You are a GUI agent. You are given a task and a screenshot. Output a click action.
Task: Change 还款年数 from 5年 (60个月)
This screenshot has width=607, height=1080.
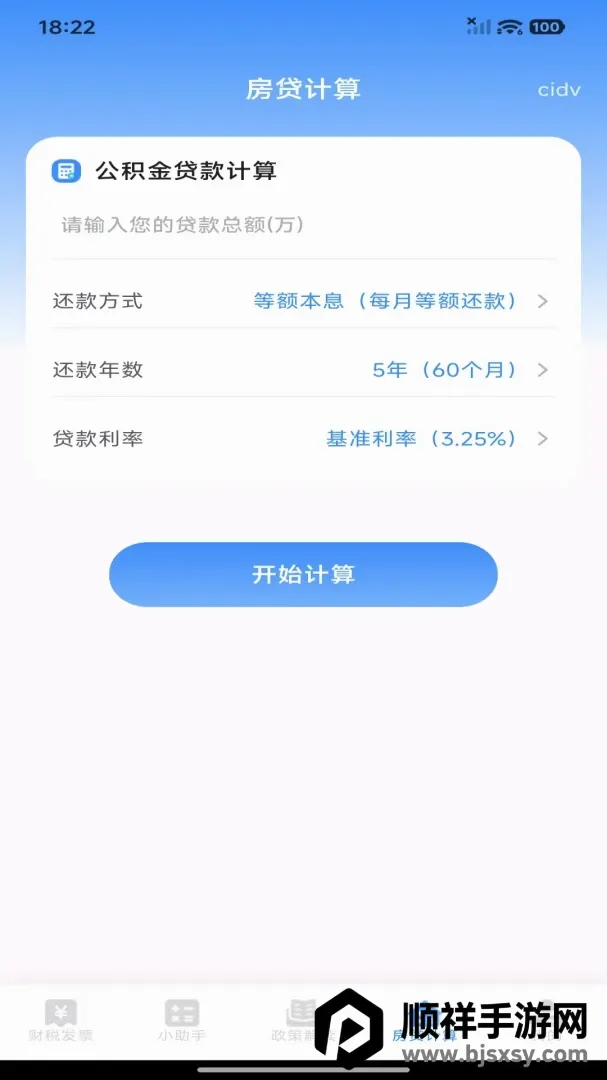tap(303, 370)
